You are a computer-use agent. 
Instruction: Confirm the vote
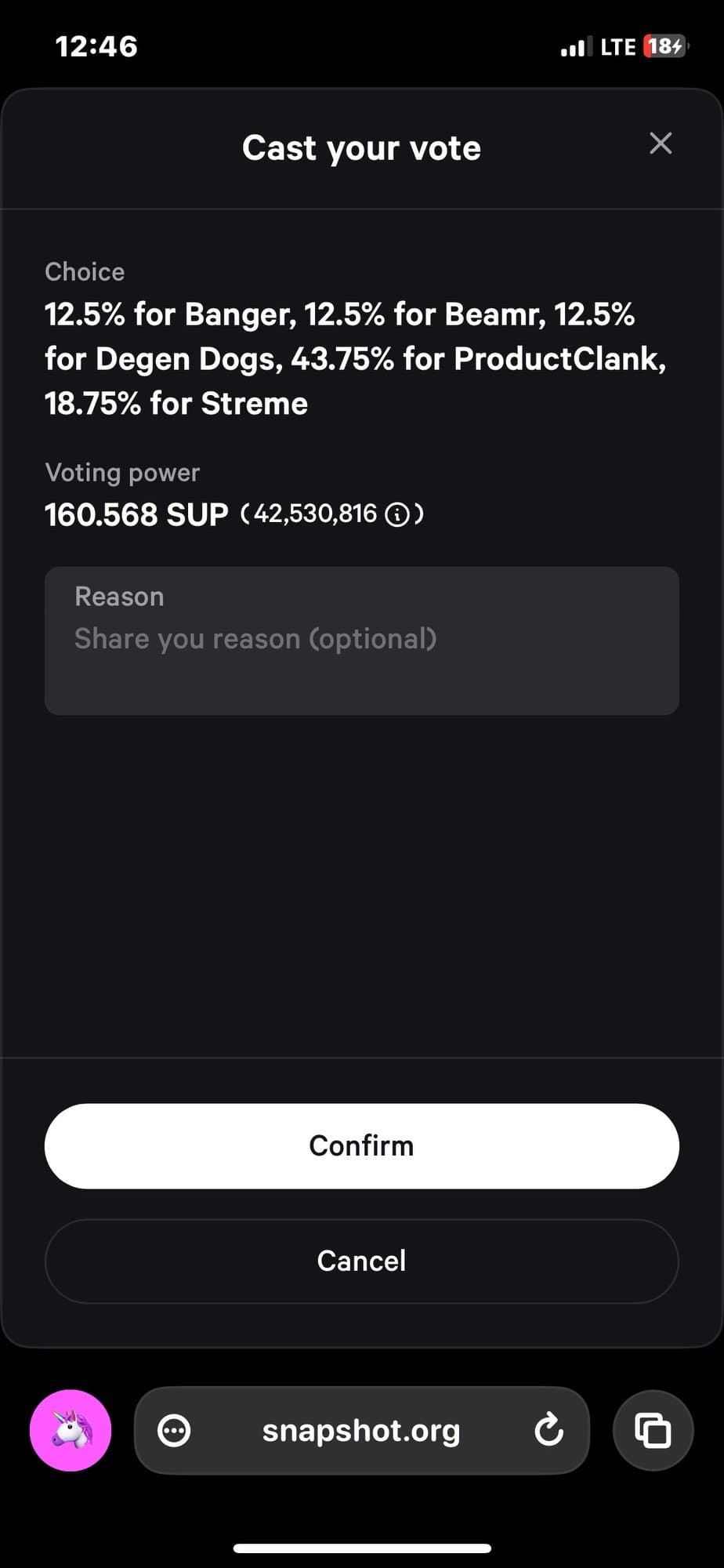coord(361,1146)
